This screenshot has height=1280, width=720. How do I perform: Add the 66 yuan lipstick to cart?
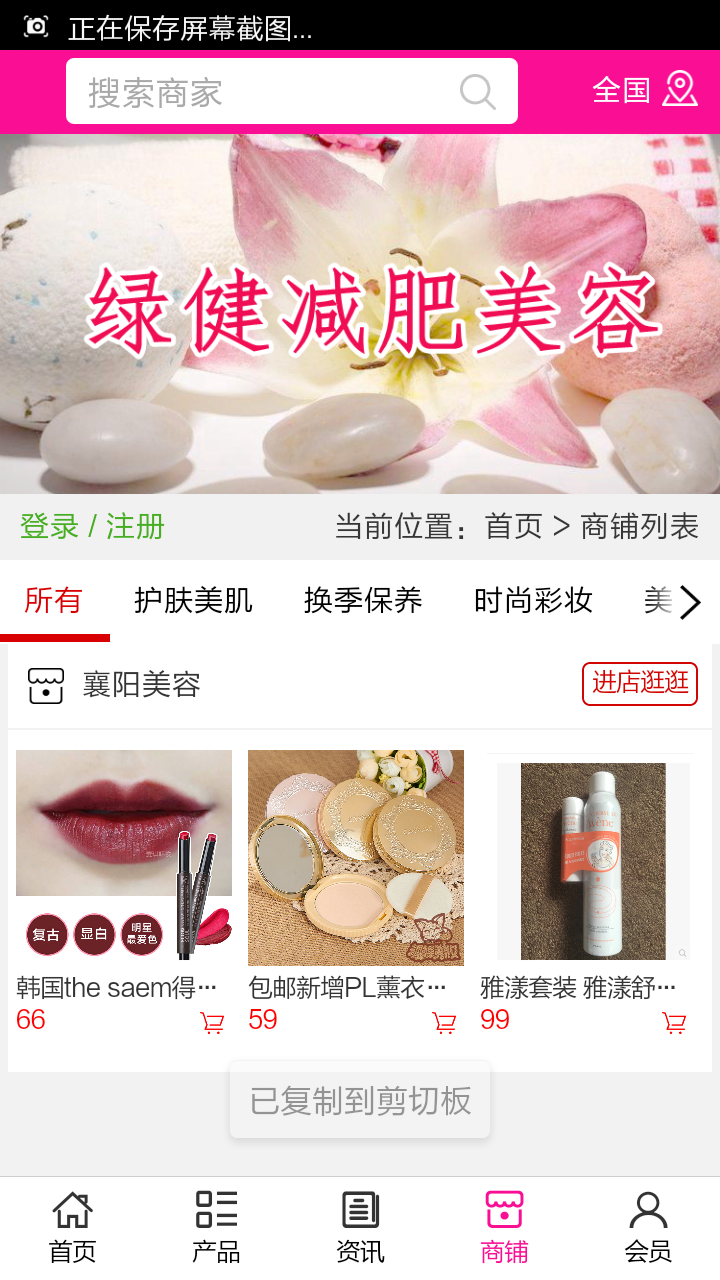pyautogui.click(x=212, y=1023)
